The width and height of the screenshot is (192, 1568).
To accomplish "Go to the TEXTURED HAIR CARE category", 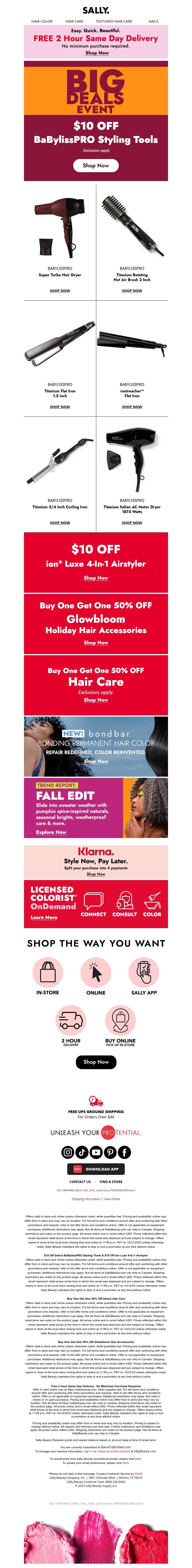I will (x=114, y=21).
